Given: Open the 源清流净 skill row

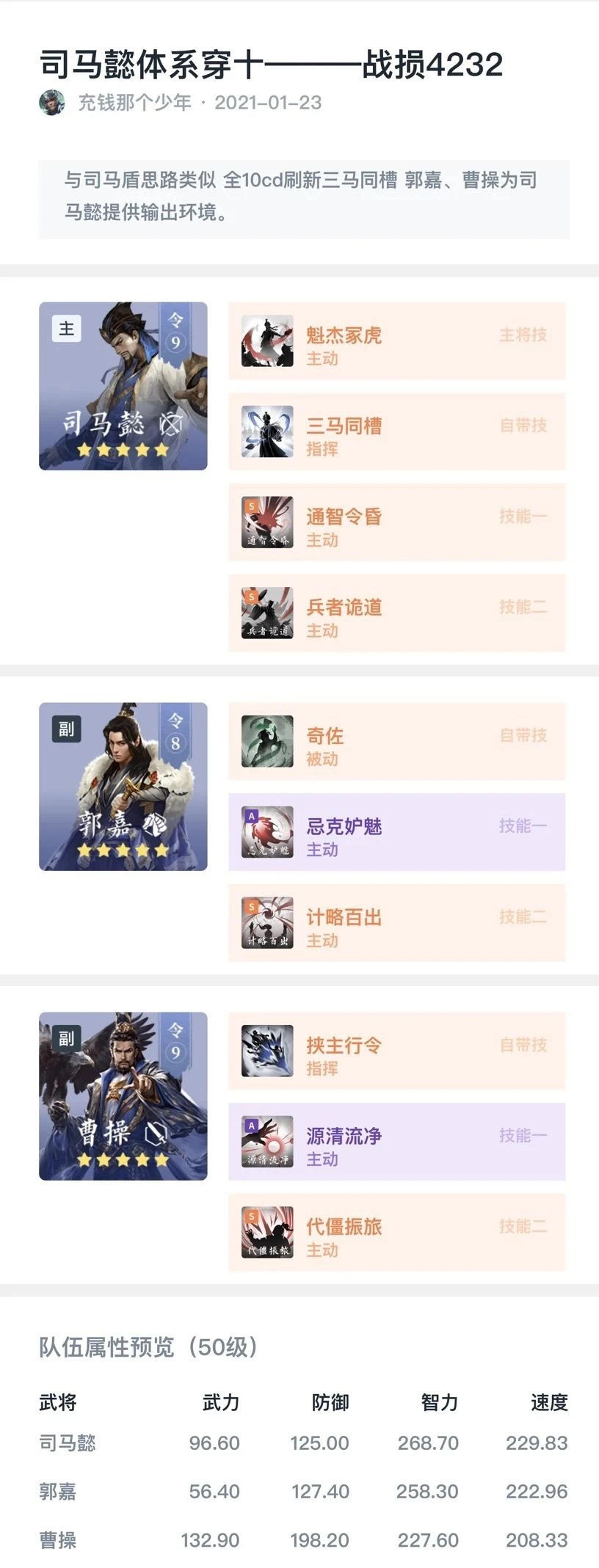Looking at the screenshot, I should point(396,1142).
